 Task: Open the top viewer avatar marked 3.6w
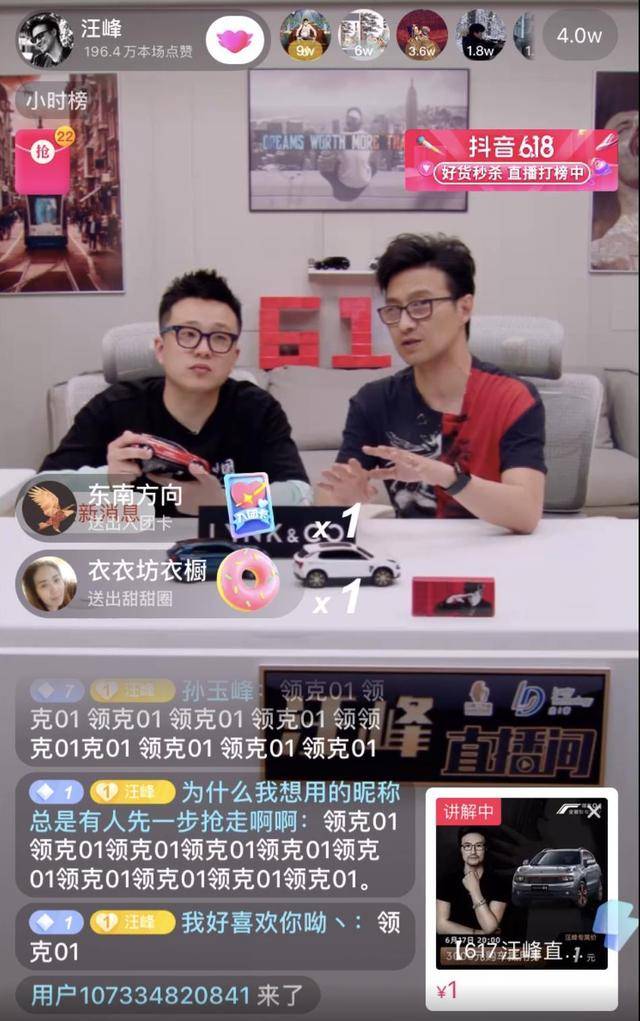[x=422, y=36]
